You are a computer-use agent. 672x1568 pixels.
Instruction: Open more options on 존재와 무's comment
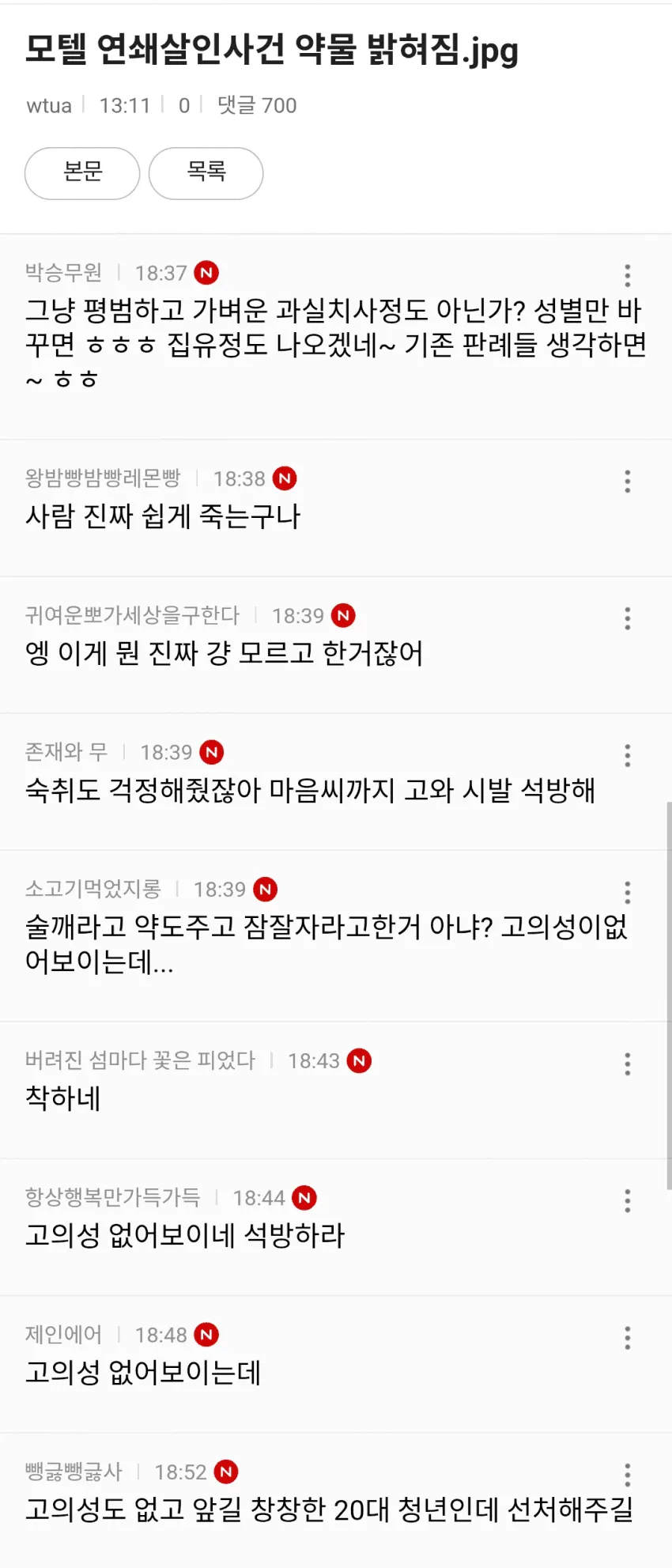click(627, 755)
